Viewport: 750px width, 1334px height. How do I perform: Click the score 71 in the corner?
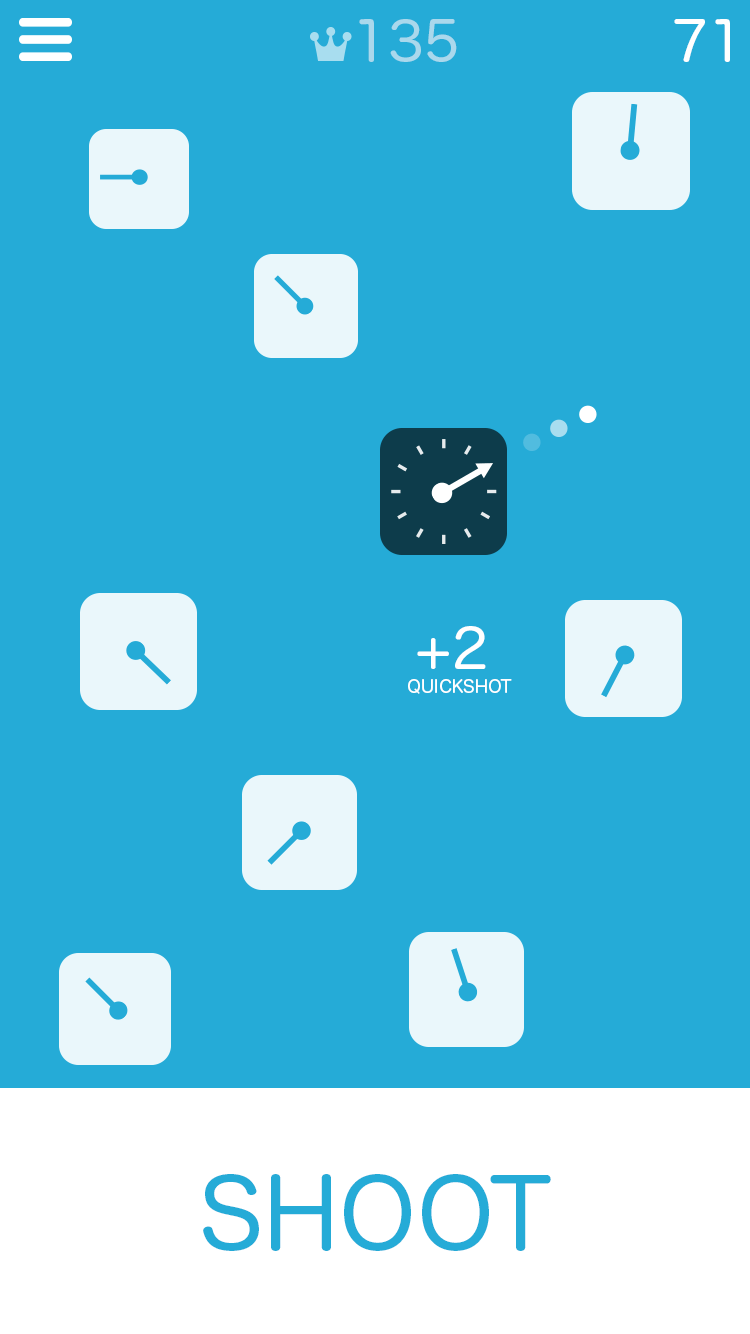click(x=706, y=41)
